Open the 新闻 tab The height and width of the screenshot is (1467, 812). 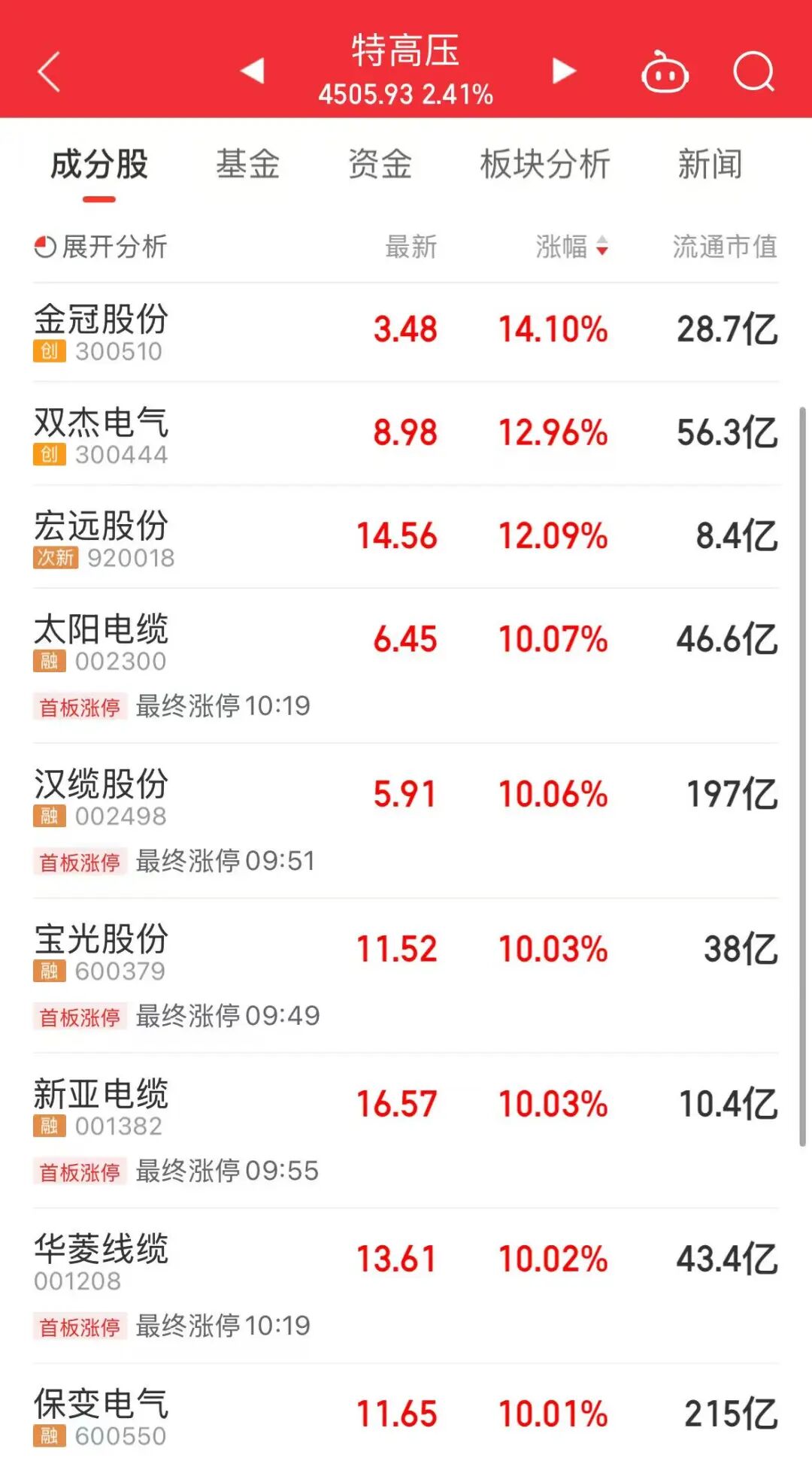tap(710, 164)
